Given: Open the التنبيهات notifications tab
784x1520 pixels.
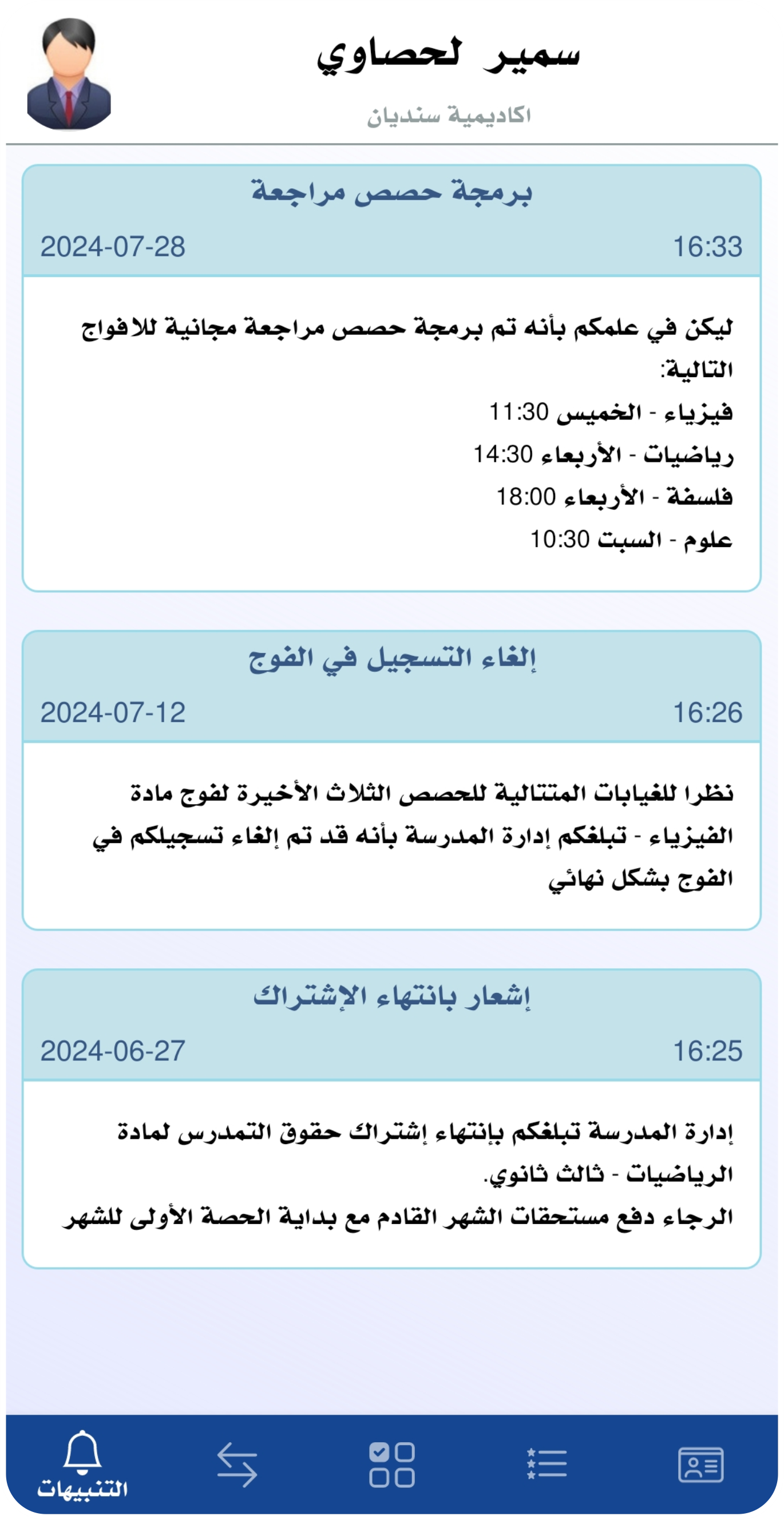Looking at the screenshot, I should point(82,1464).
